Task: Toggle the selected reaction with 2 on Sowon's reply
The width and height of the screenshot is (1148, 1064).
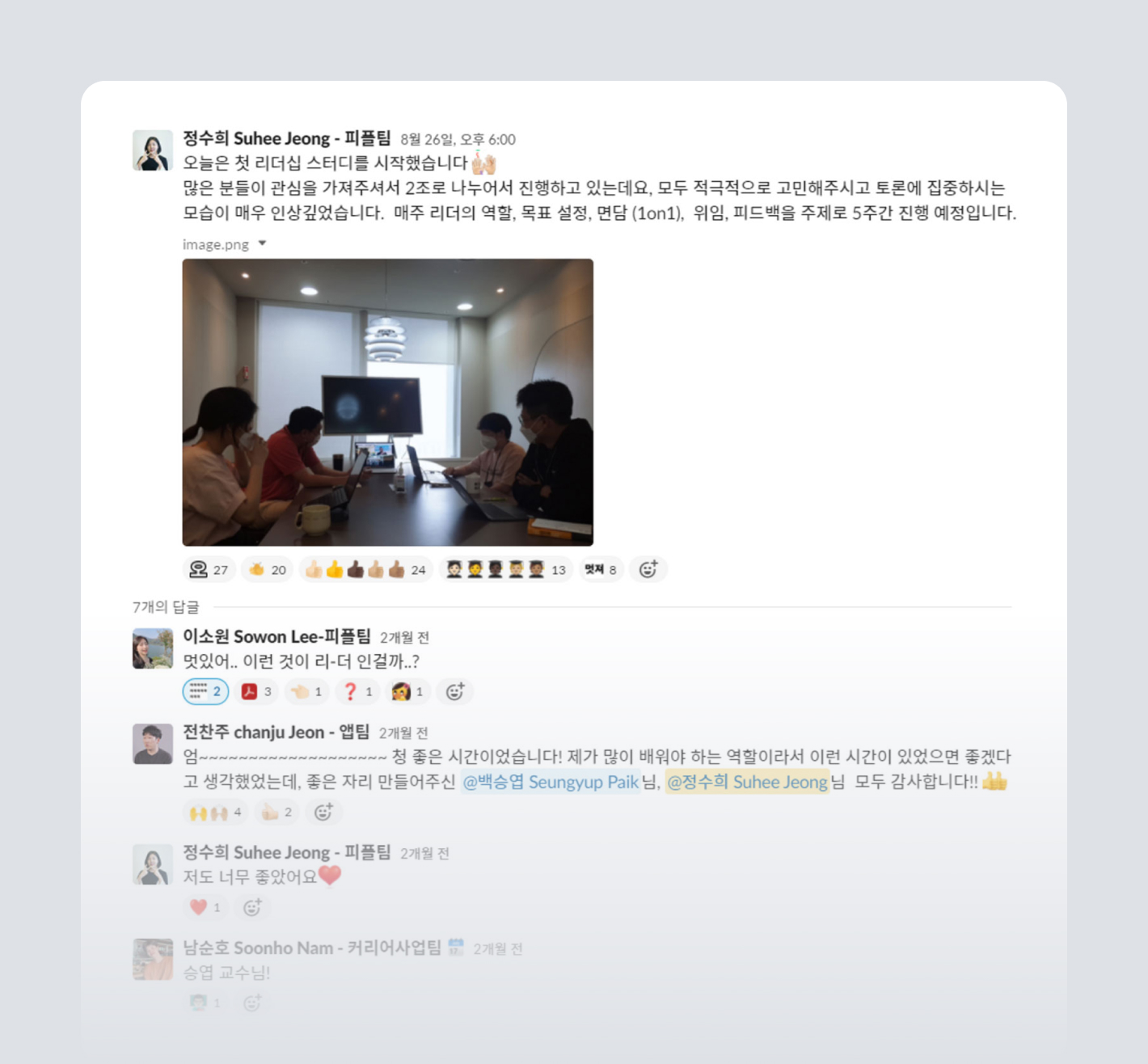Action: click(x=205, y=691)
